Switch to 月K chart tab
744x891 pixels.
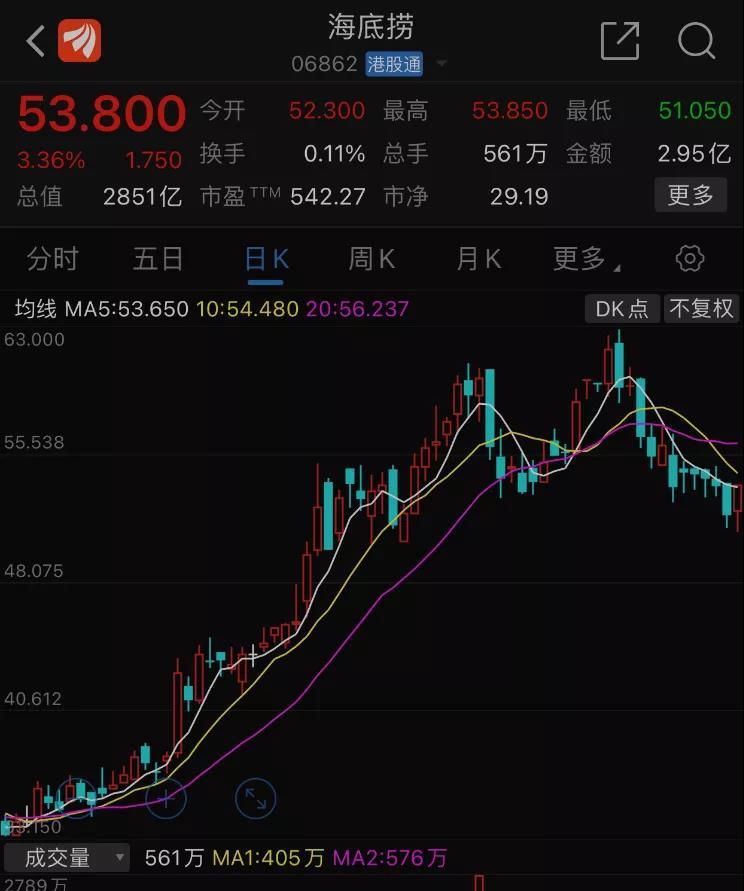click(478, 260)
